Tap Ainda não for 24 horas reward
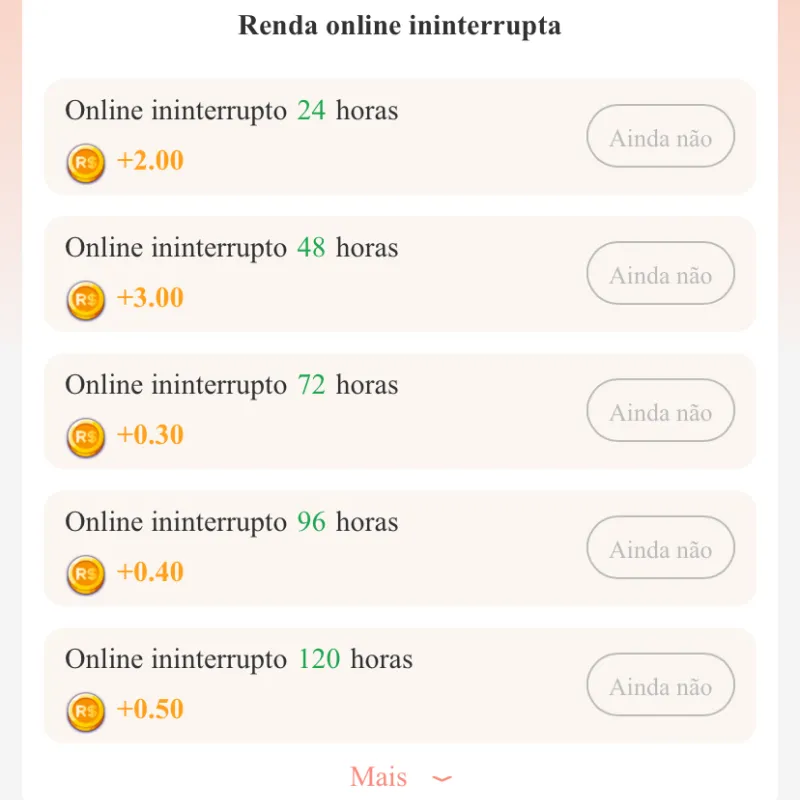The height and width of the screenshot is (800, 800). tap(660, 137)
